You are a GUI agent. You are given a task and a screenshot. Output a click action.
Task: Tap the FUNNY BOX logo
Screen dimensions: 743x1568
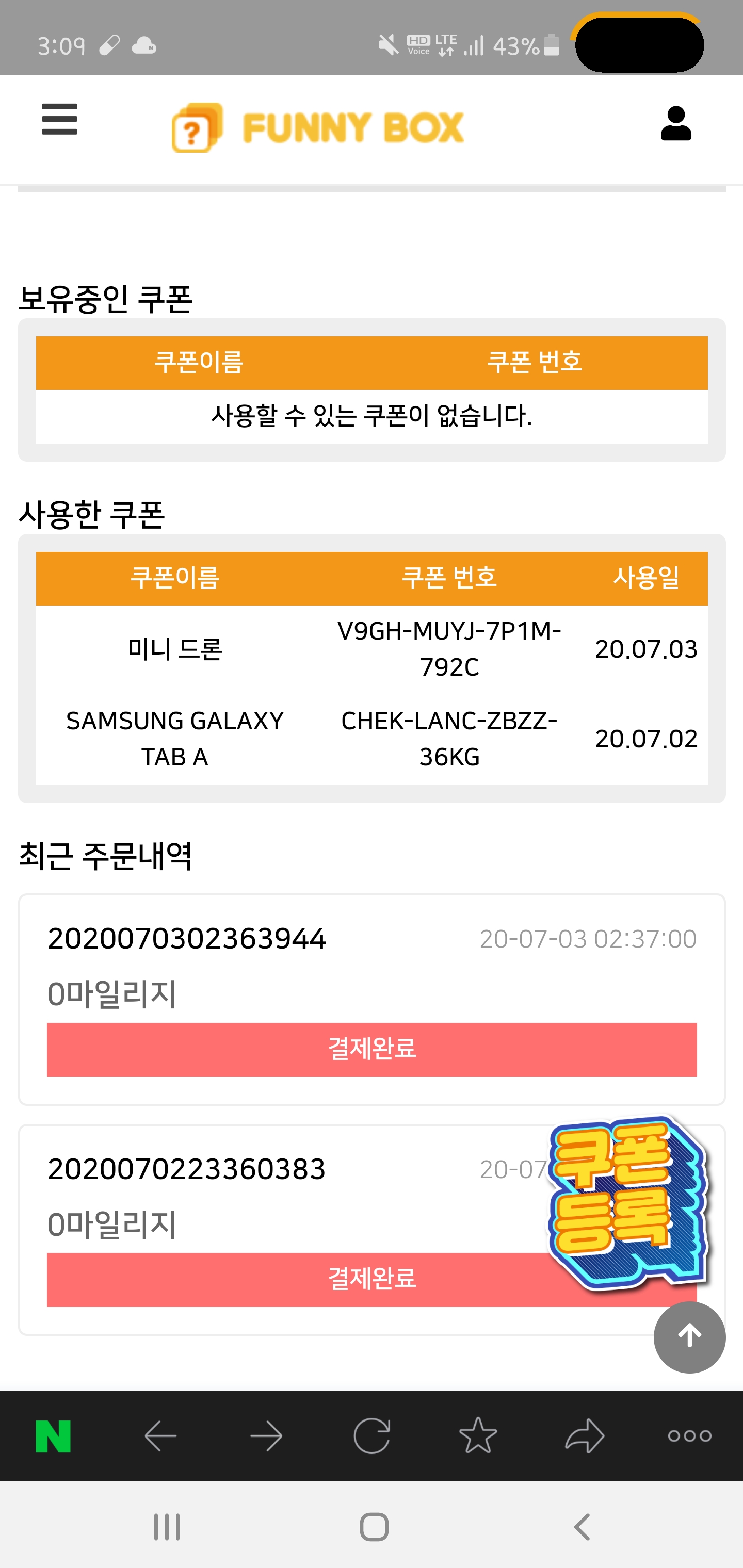tap(318, 128)
